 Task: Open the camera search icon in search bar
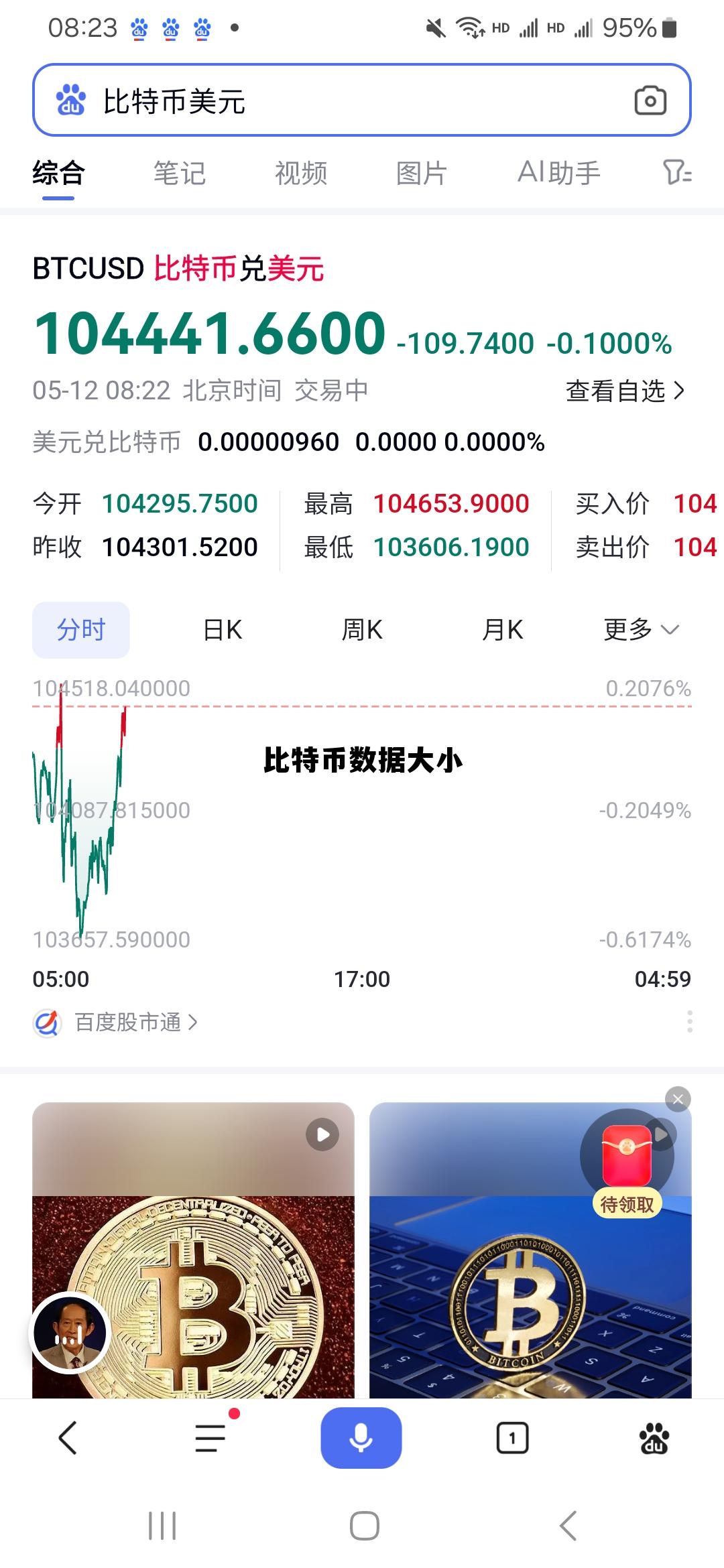point(650,99)
